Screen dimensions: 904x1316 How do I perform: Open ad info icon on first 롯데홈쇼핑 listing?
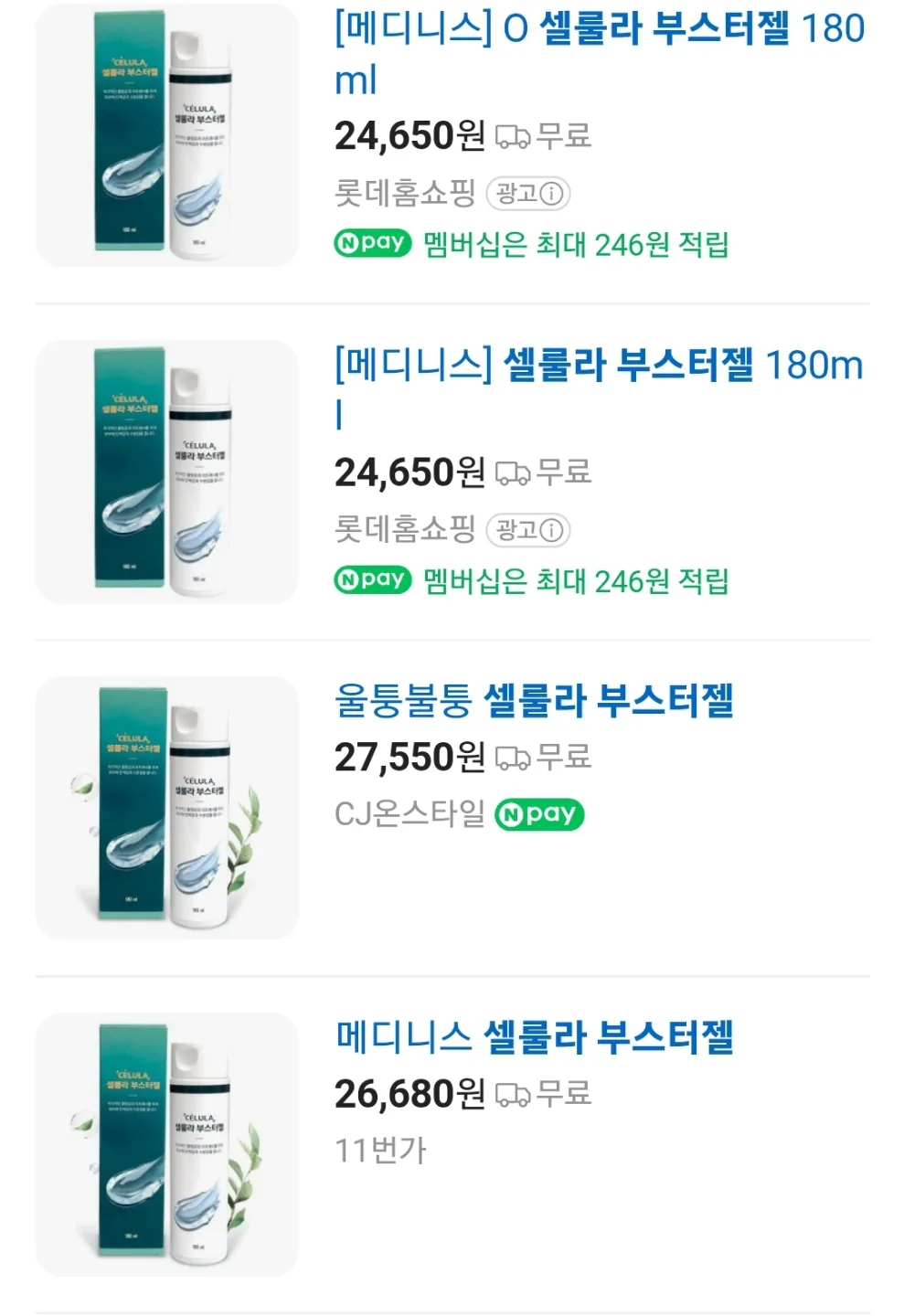(551, 194)
